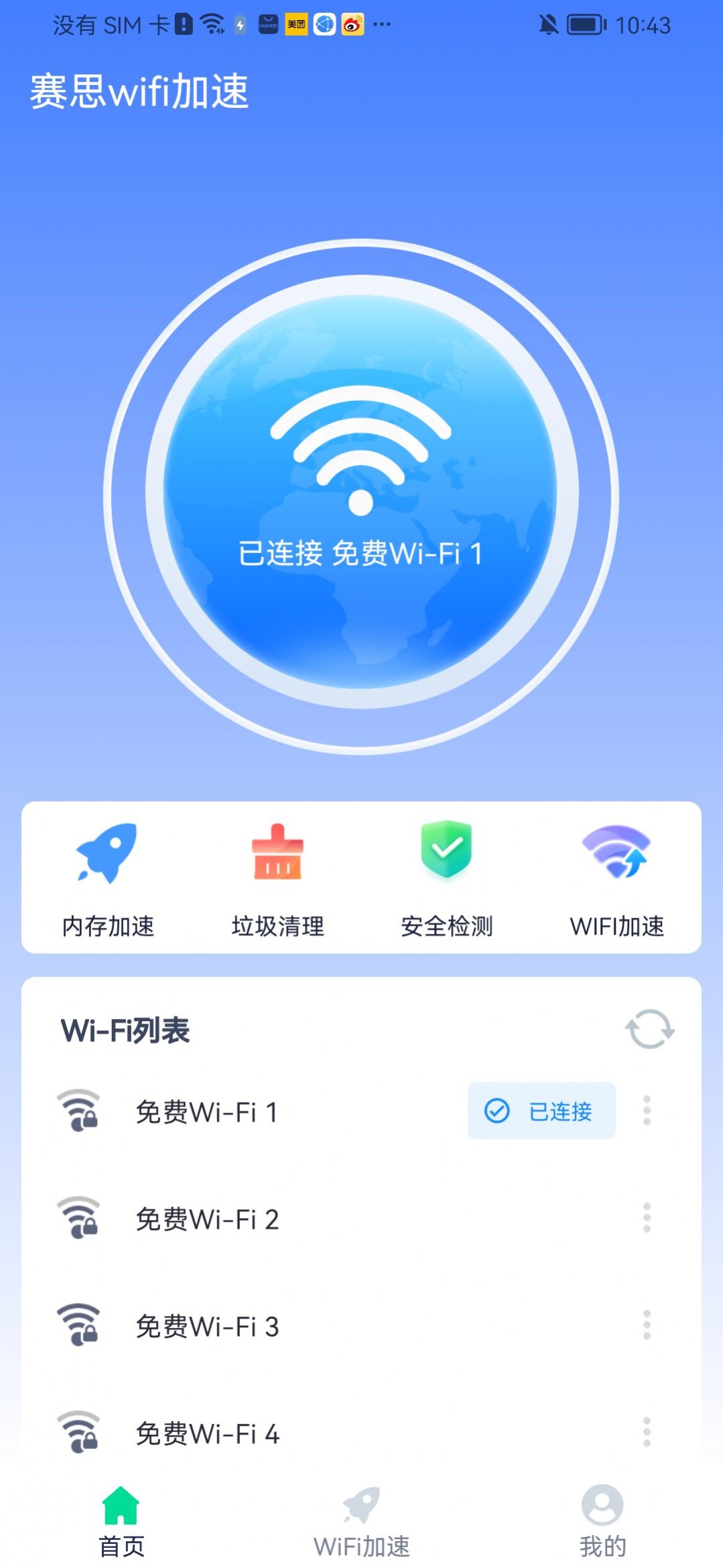The width and height of the screenshot is (723, 1568).
Task: Select the 首页 home tab
Action: click(x=121, y=1522)
